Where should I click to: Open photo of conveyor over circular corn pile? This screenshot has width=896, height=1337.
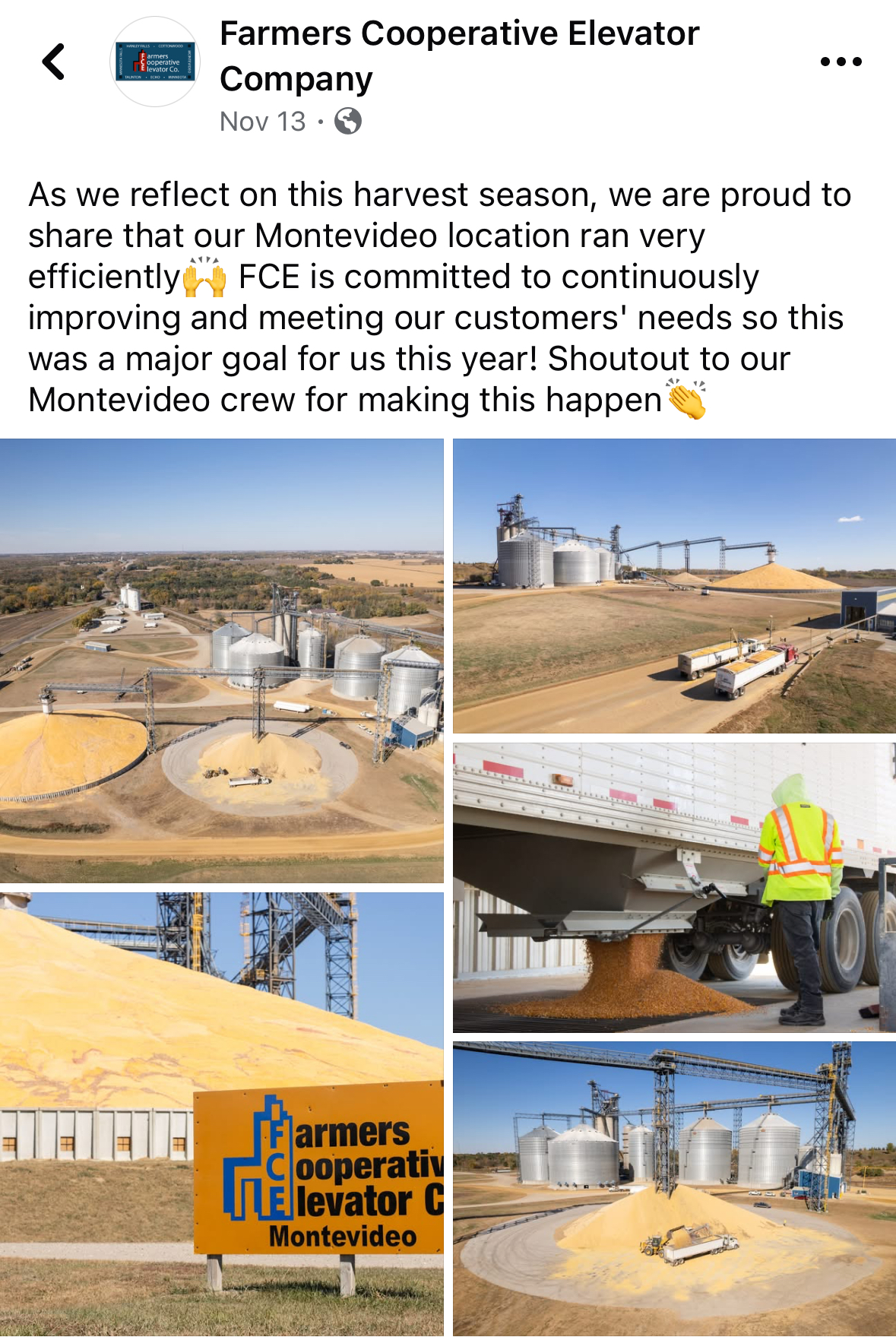point(674,1188)
